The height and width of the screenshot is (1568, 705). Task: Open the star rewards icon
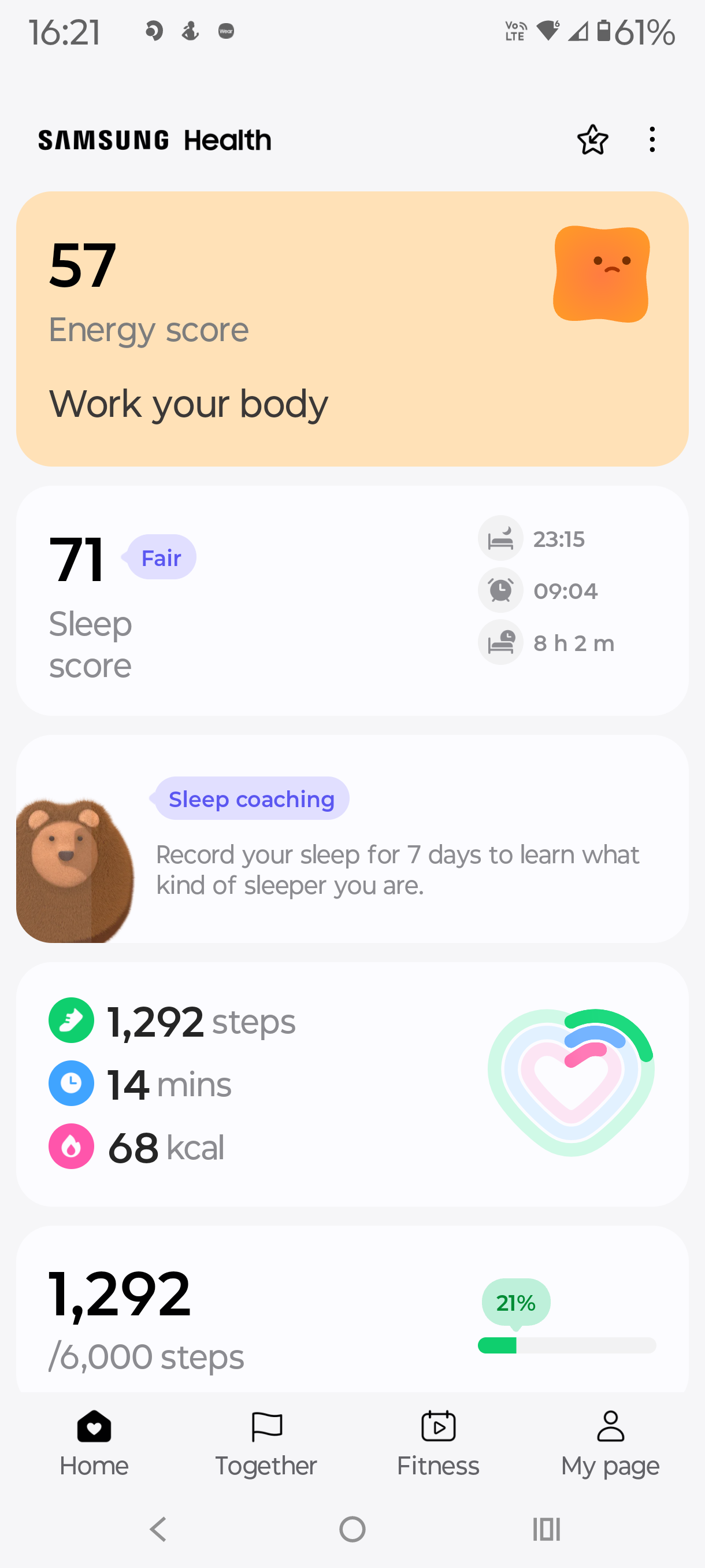[x=592, y=140]
